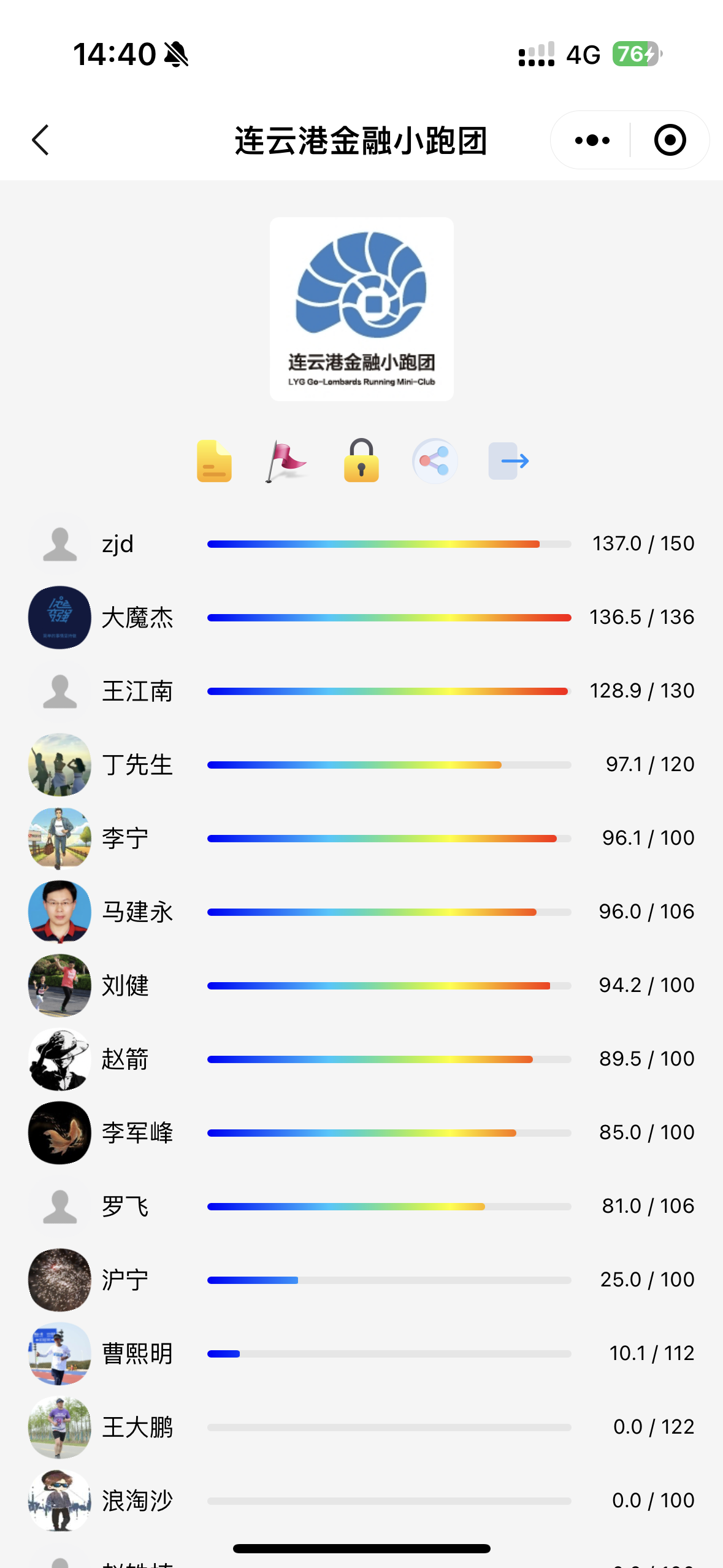Select 王江南 in the ranking list

click(361, 691)
